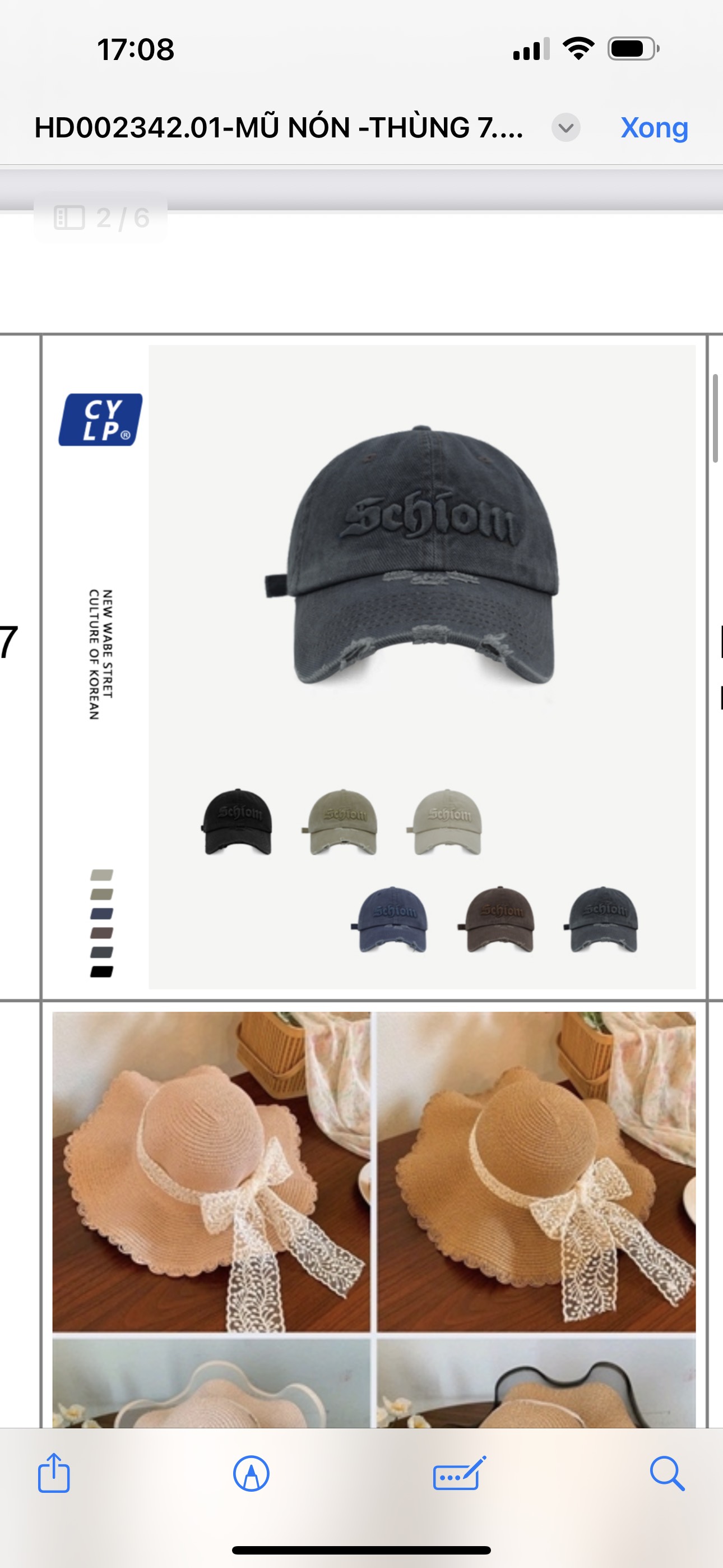The width and height of the screenshot is (723, 1568).
Task: Open the page thumbnails sidebar indicator
Action: click(69, 217)
